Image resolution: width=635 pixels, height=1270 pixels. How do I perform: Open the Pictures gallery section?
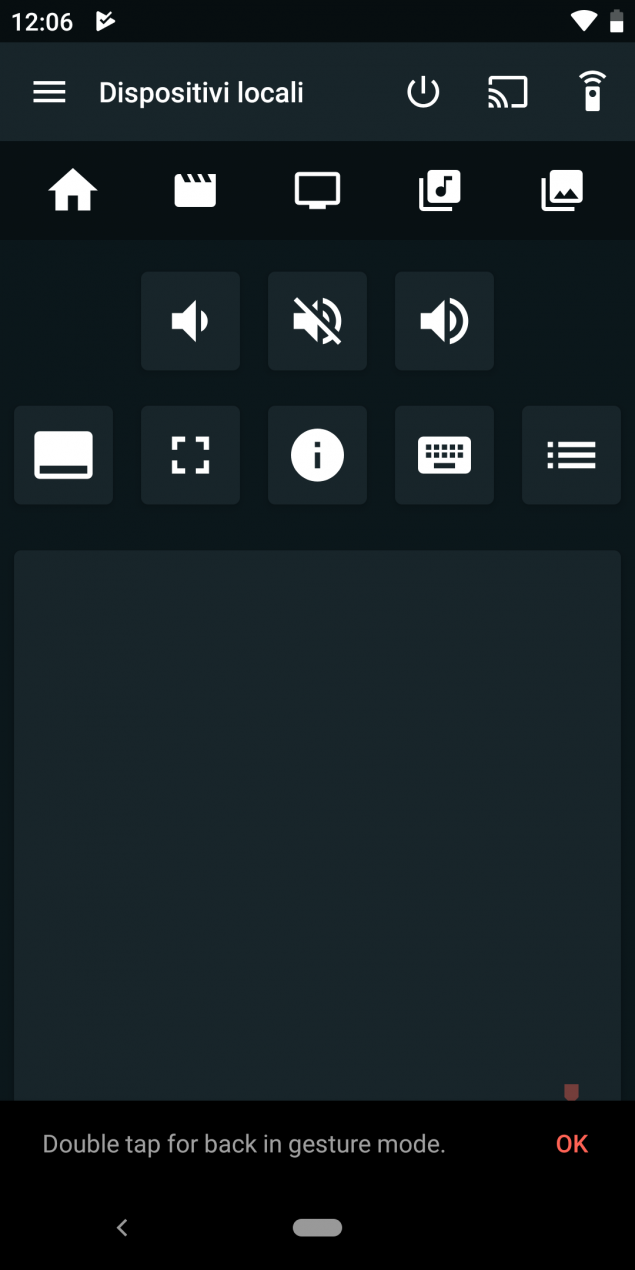coord(561,190)
